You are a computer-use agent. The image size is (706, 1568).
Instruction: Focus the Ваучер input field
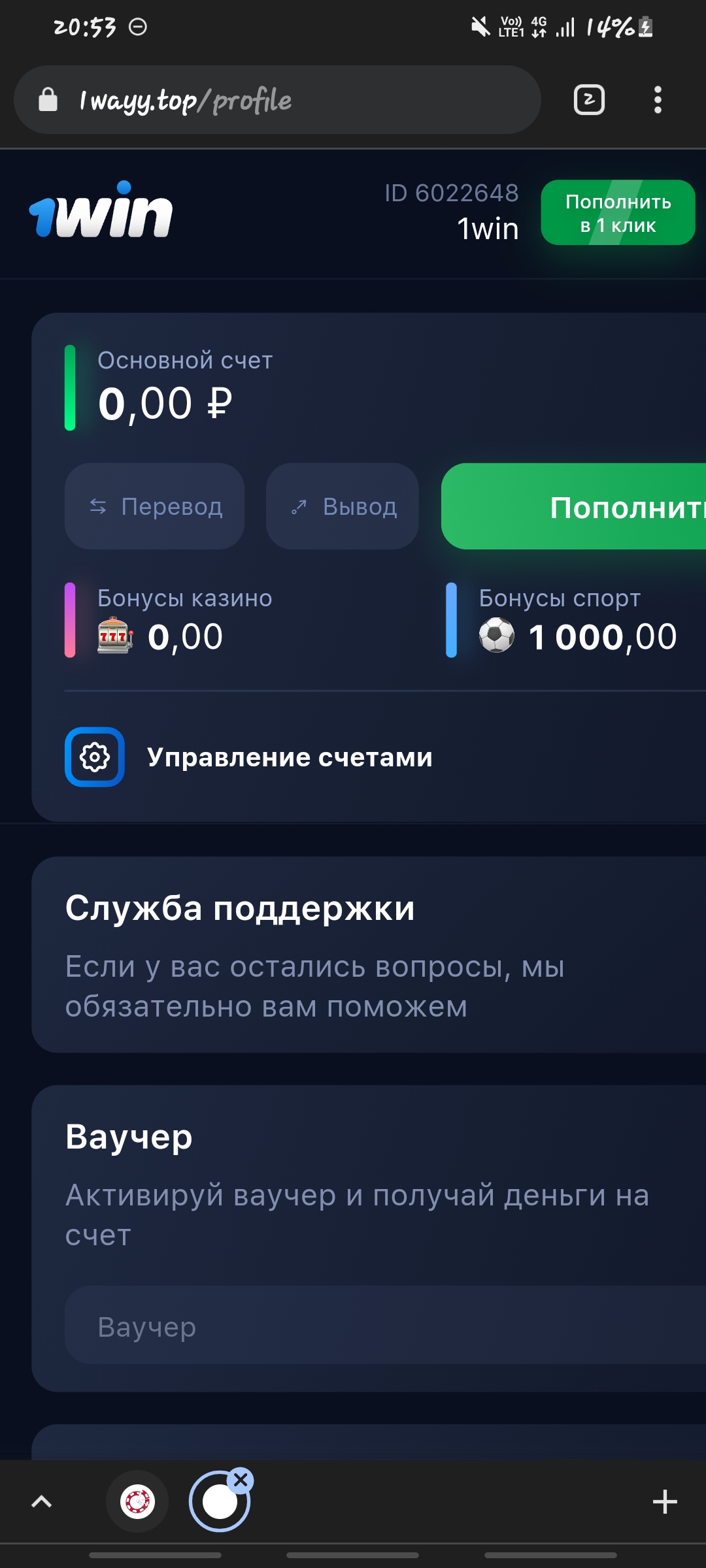379,1327
